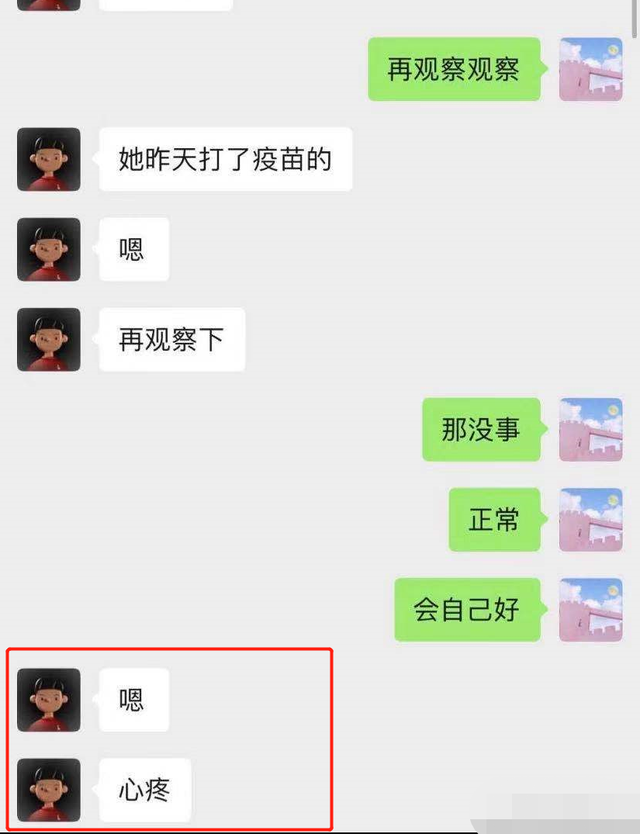Open avatar beside message 她昨天打了疫苗的
640x834 pixels.
click(x=49, y=159)
